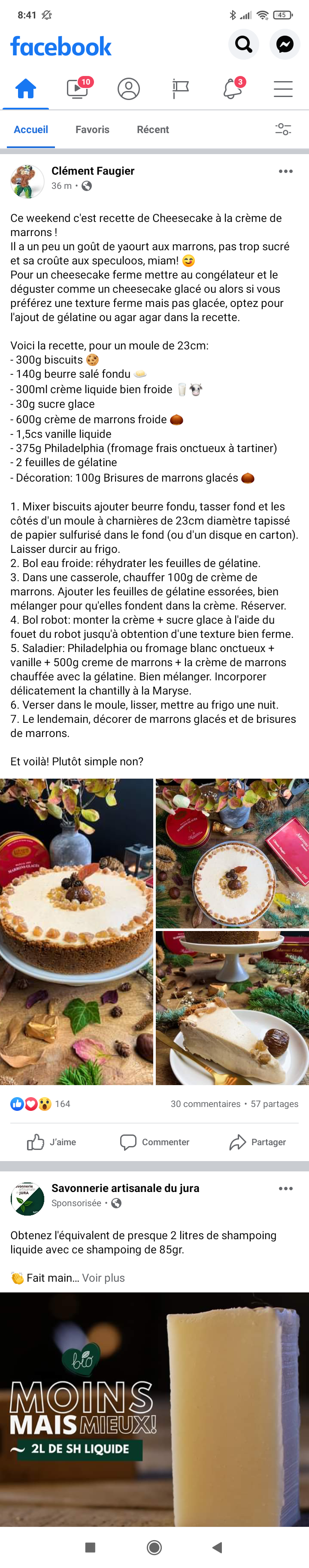Open feed filter settings
Screen dimensions: 309x1568
pos(283,129)
